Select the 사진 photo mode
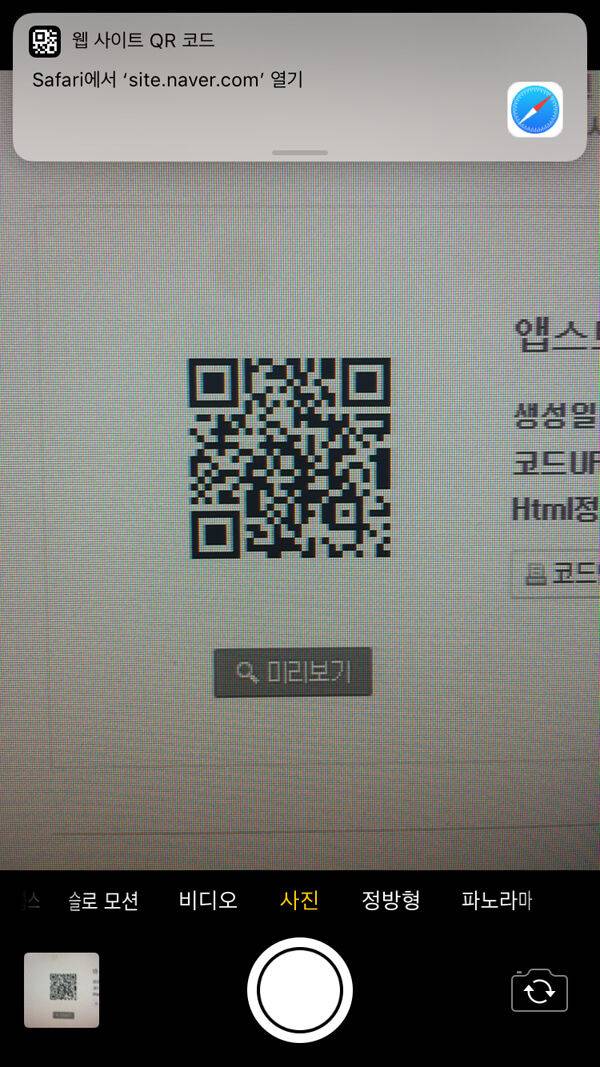Viewport: 600px width, 1067px height. (299, 900)
